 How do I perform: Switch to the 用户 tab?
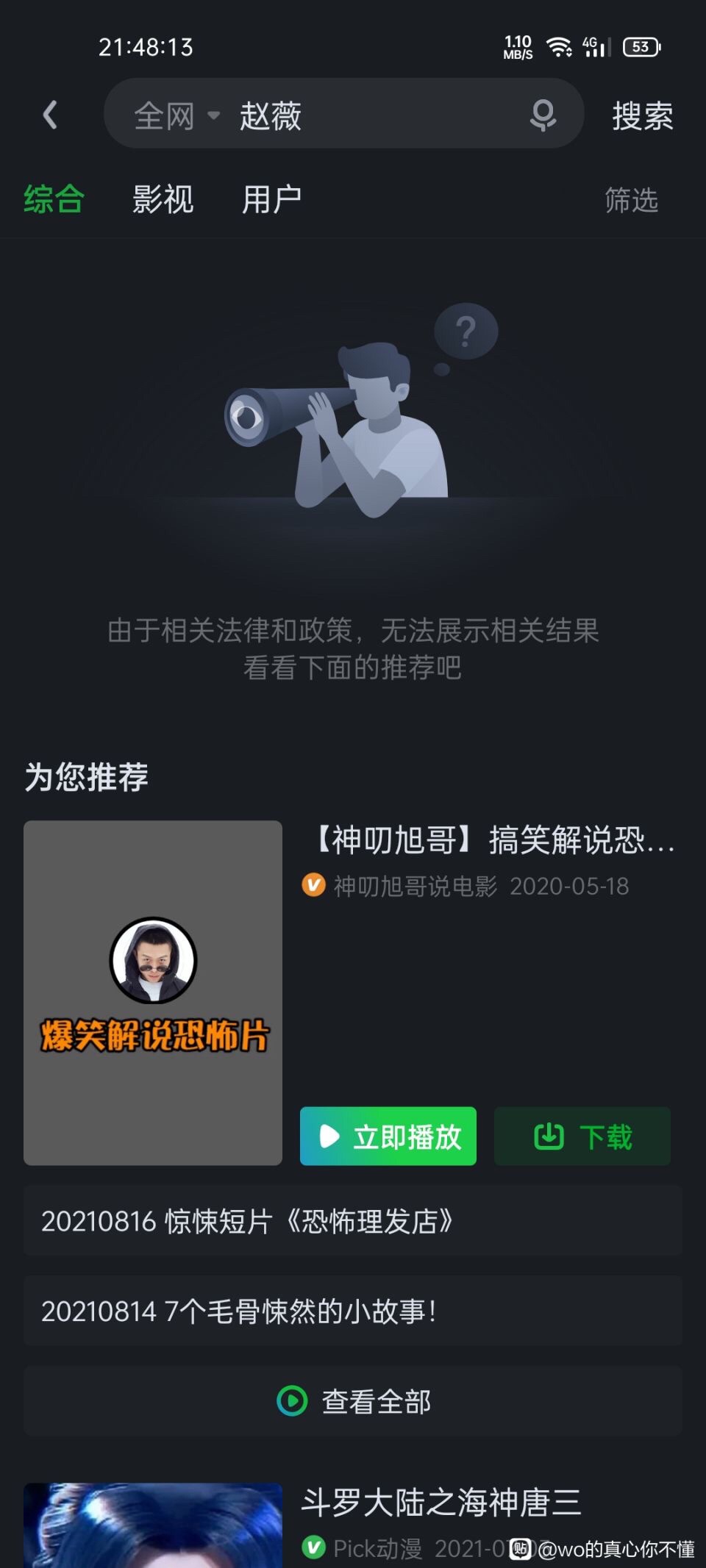[271, 199]
